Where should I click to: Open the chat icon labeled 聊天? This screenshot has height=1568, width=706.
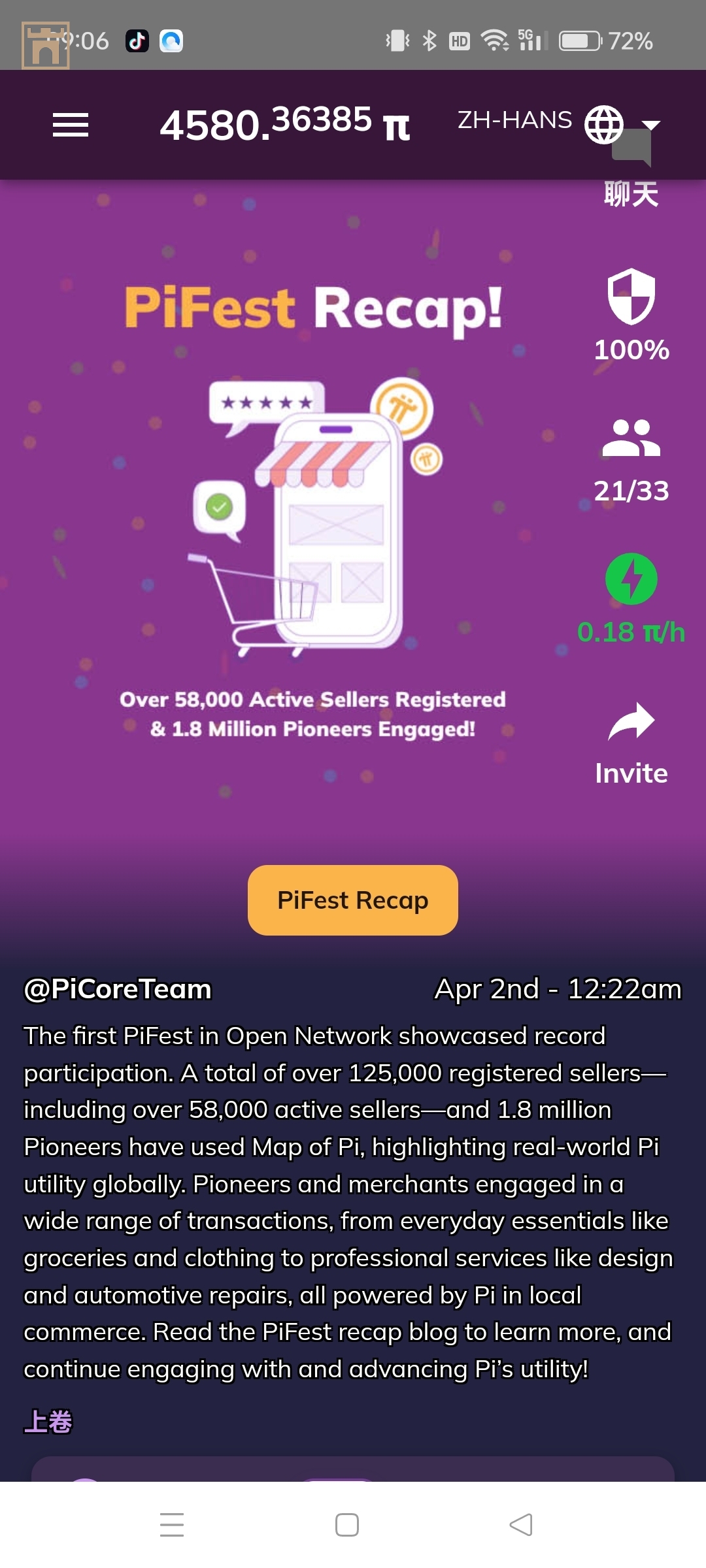pos(631,171)
